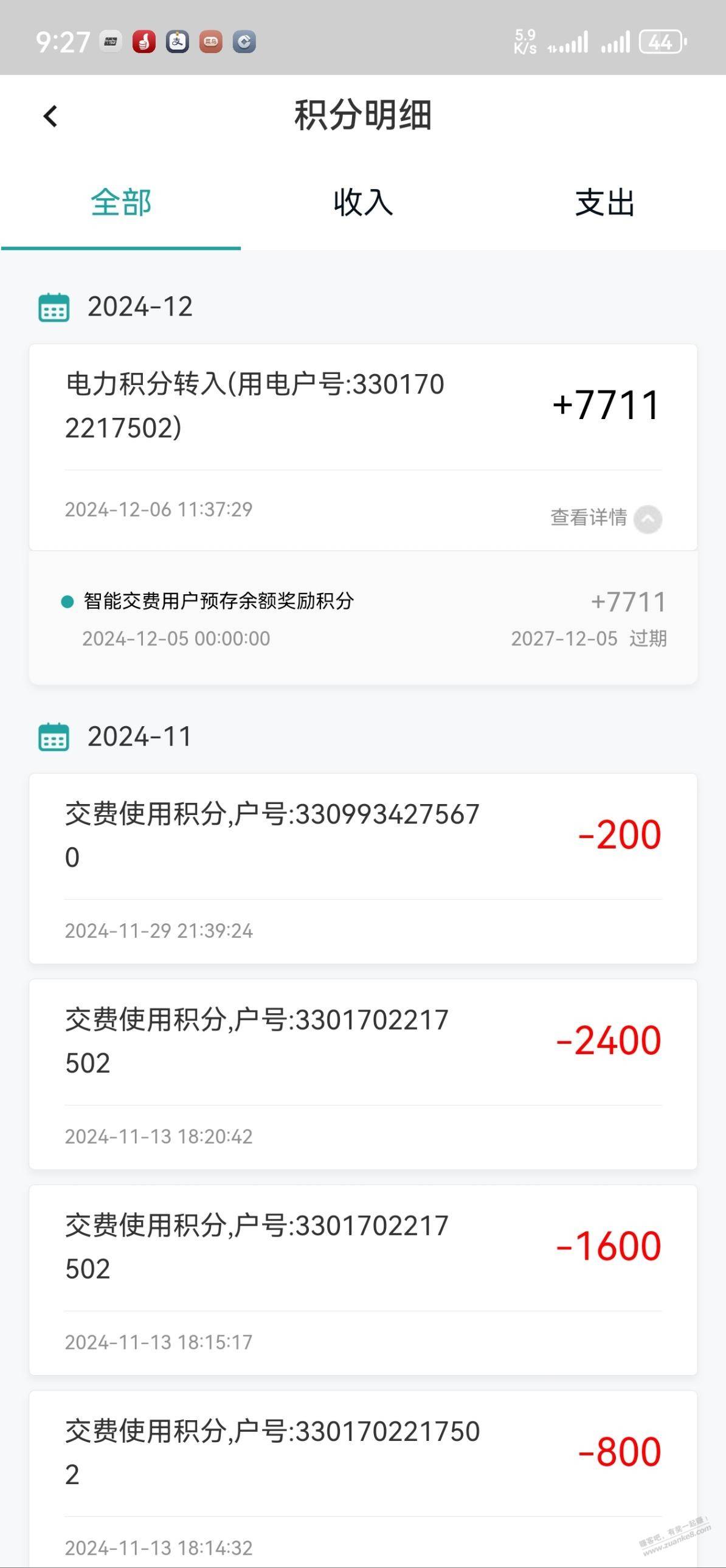Switch to the 收入 tab
The width and height of the screenshot is (726, 1568).
(362, 203)
